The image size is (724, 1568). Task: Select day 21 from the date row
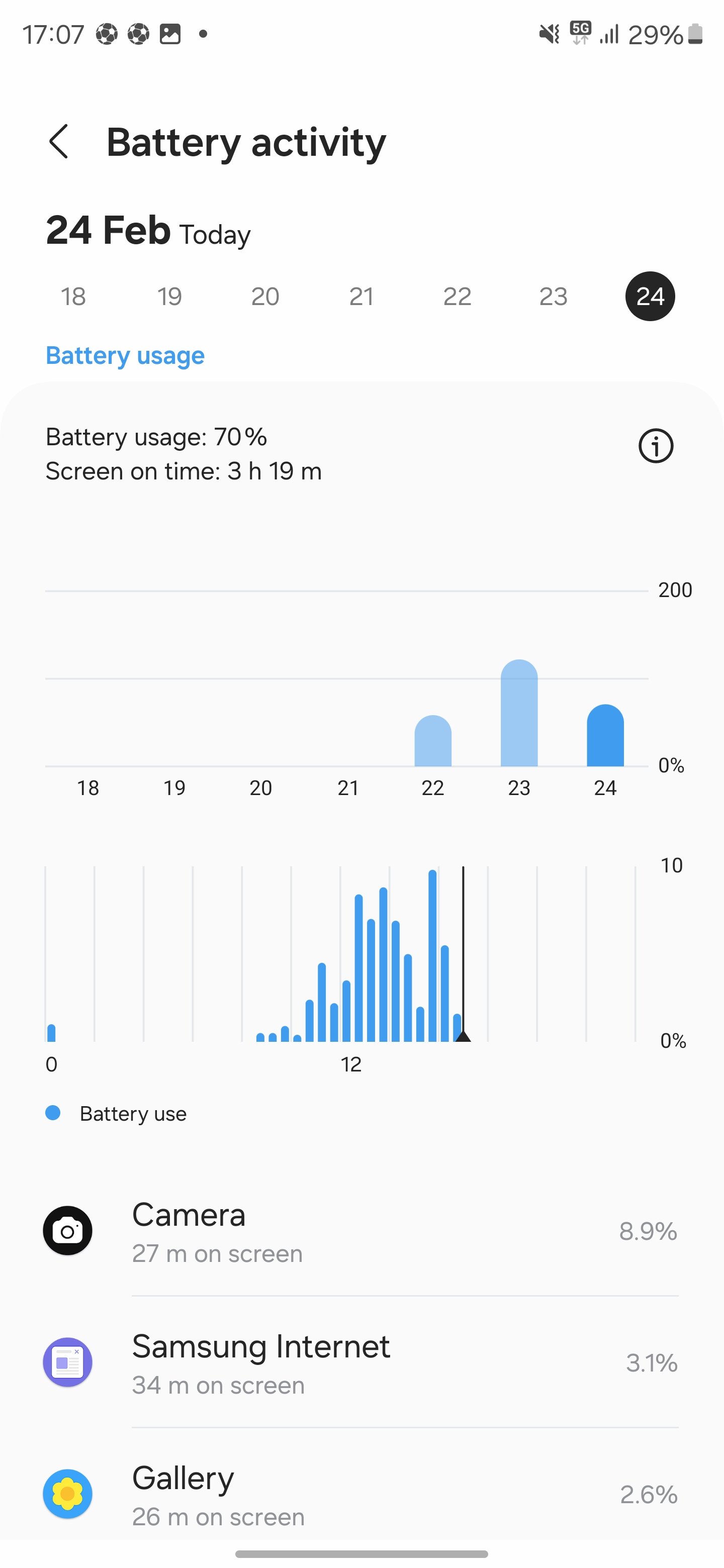[361, 297]
